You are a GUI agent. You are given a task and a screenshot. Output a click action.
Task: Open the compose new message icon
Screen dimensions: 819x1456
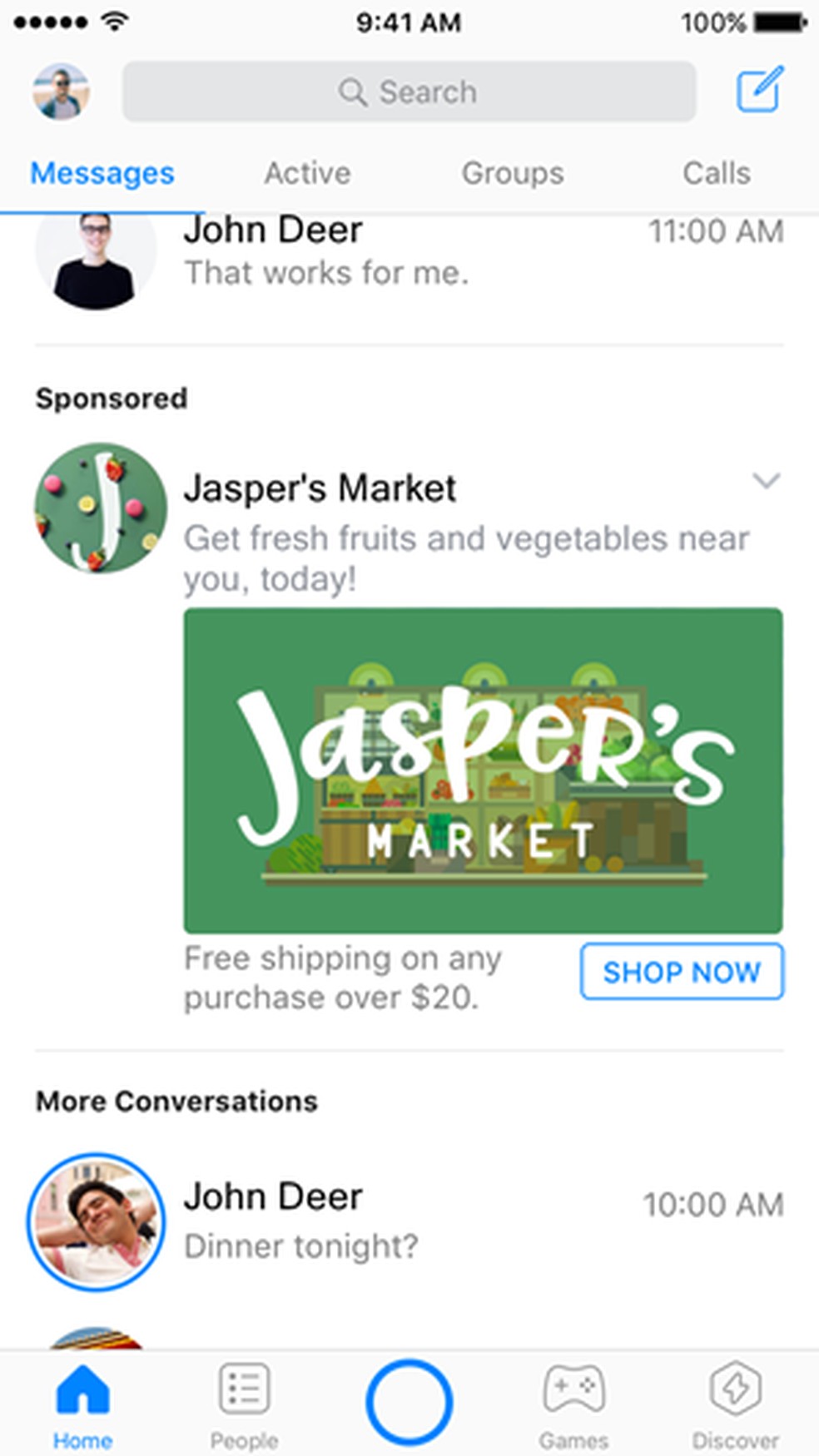coord(759,90)
